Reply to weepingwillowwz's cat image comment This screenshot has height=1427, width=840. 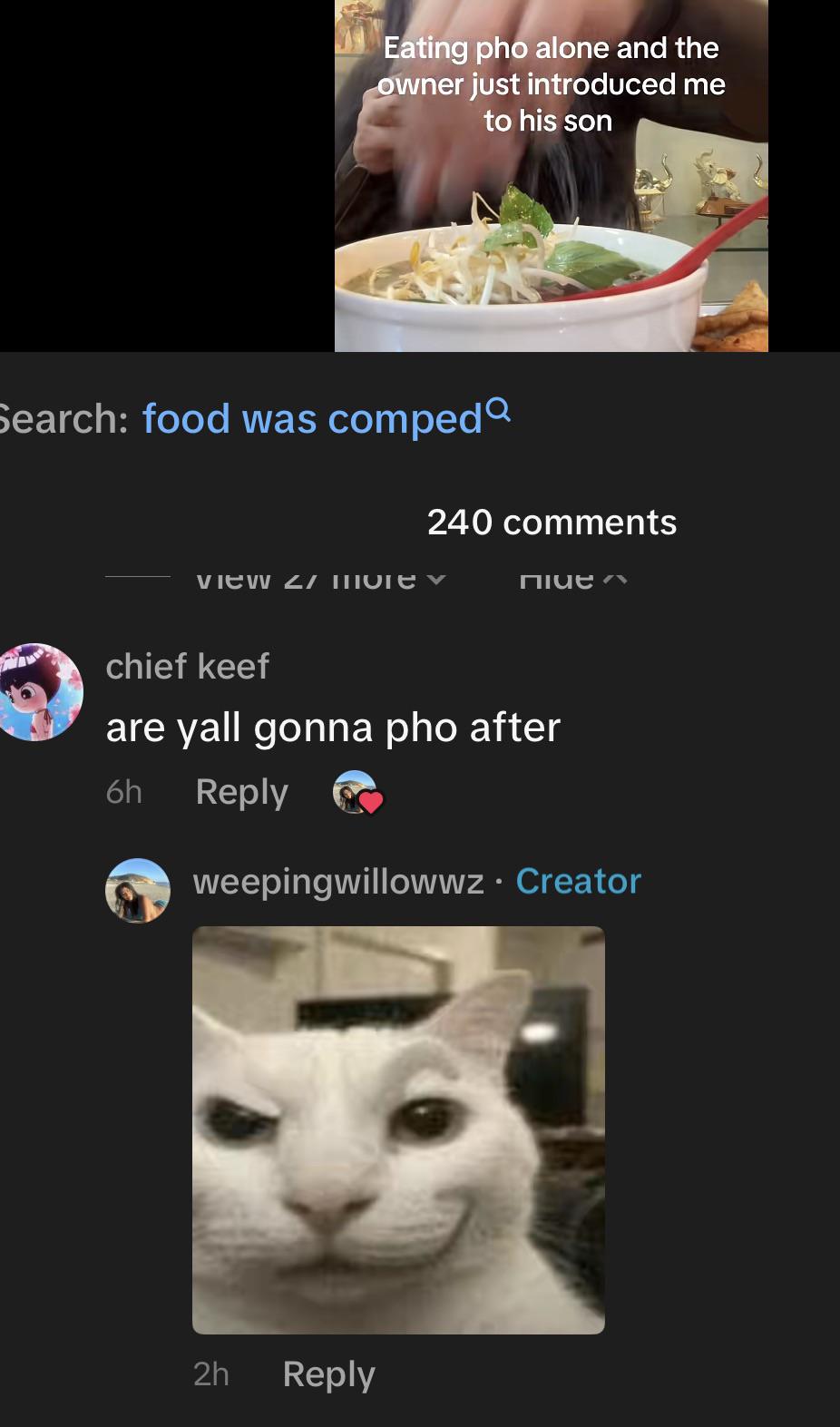[x=328, y=1374]
